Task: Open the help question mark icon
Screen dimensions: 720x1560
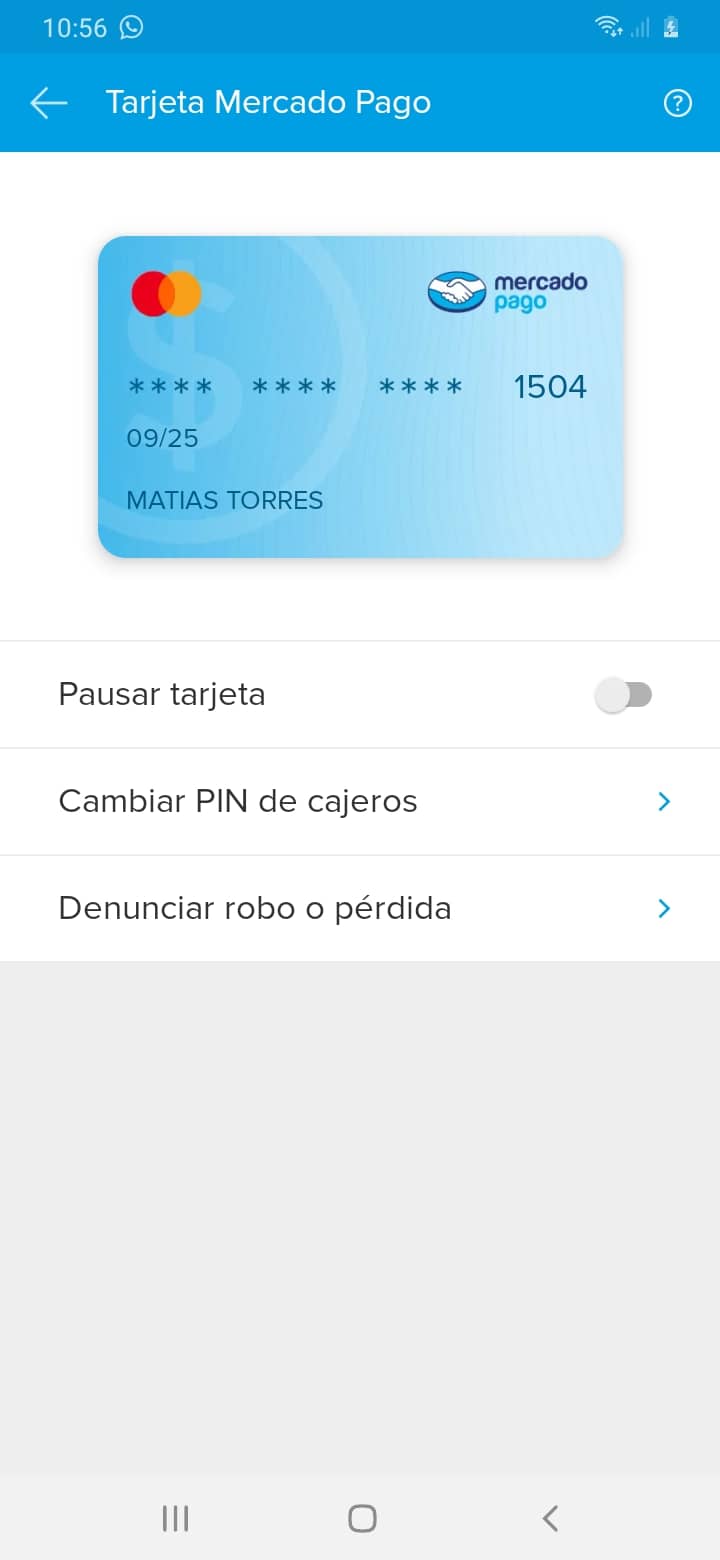Action: pos(678,103)
